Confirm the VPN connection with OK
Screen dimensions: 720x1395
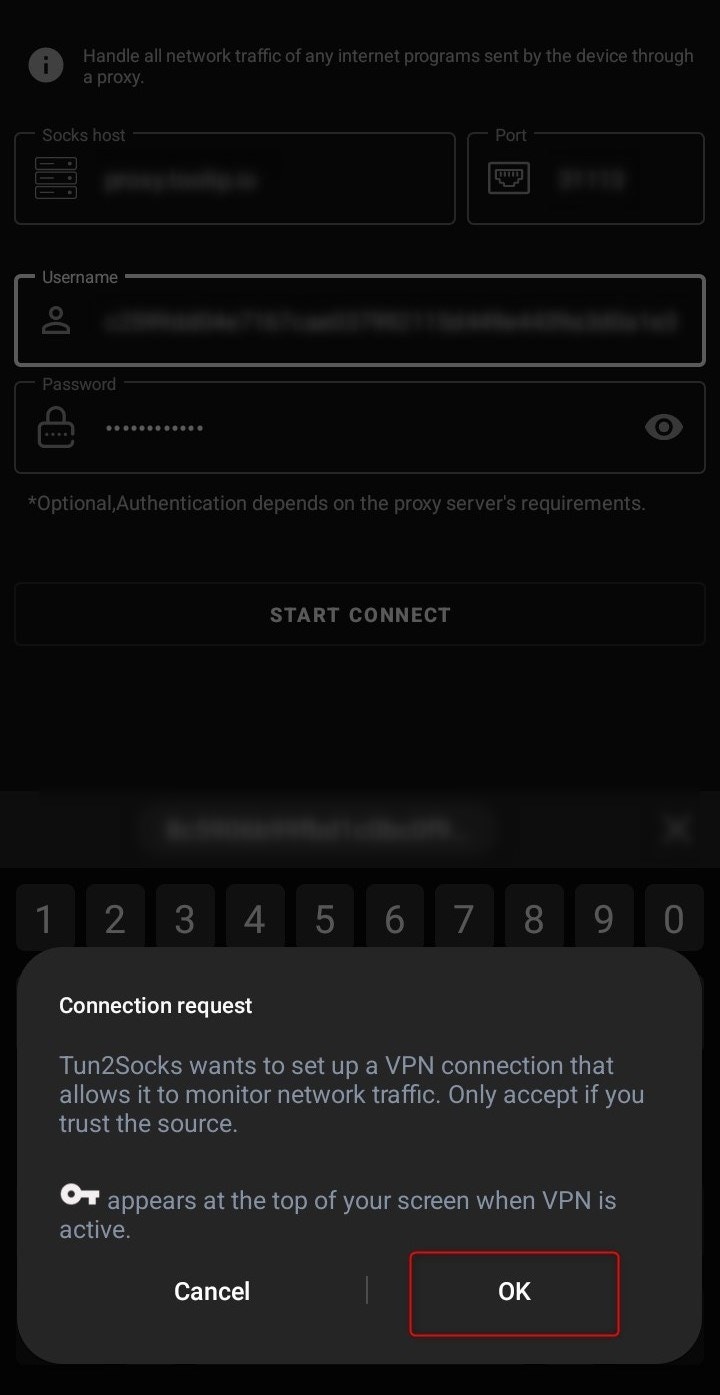click(514, 1292)
